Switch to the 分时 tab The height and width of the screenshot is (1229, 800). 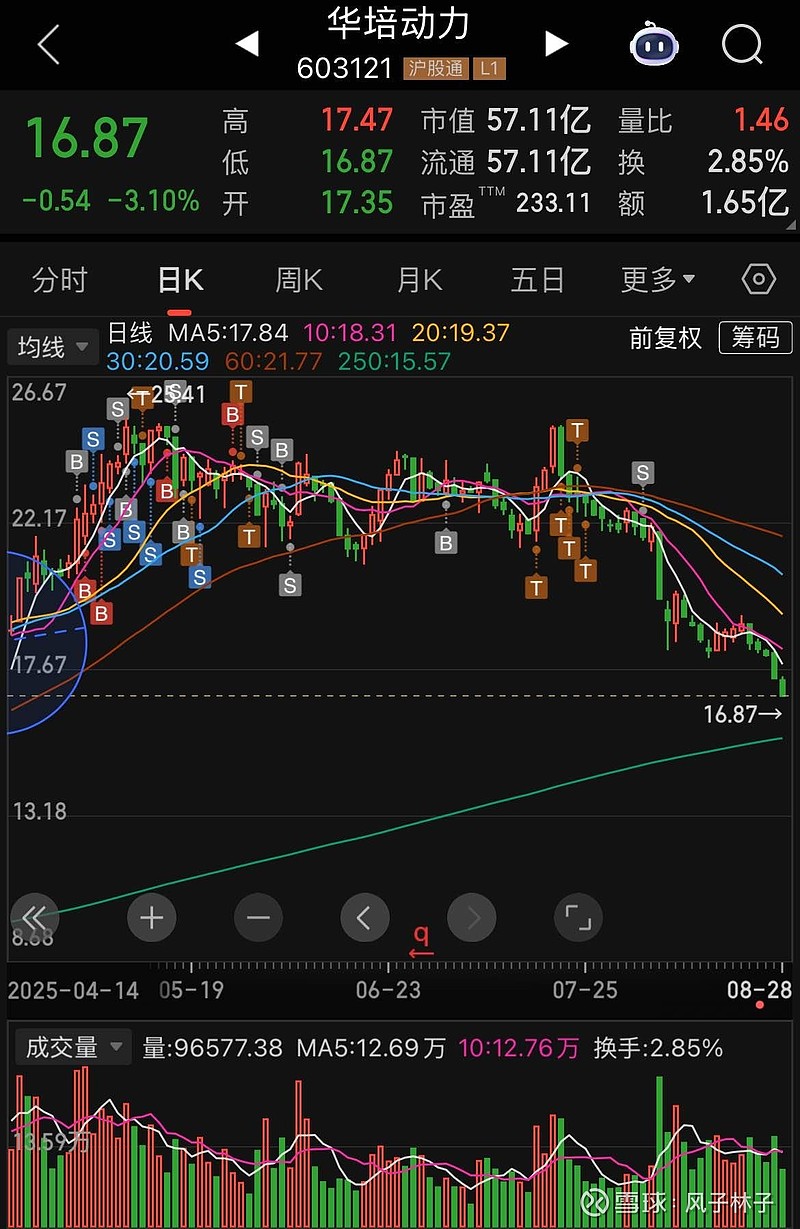[x=60, y=280]
